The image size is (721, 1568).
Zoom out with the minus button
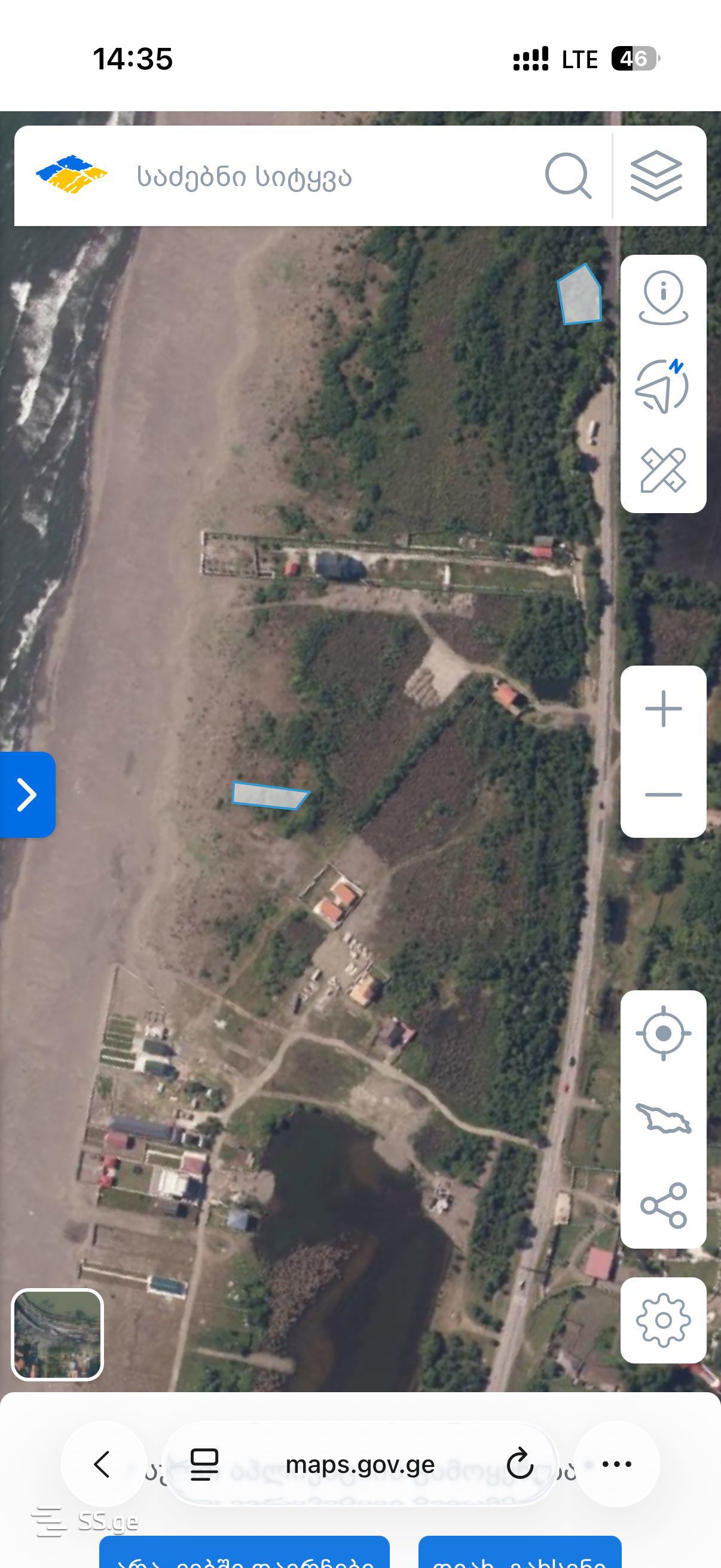[x=663, y=794]
